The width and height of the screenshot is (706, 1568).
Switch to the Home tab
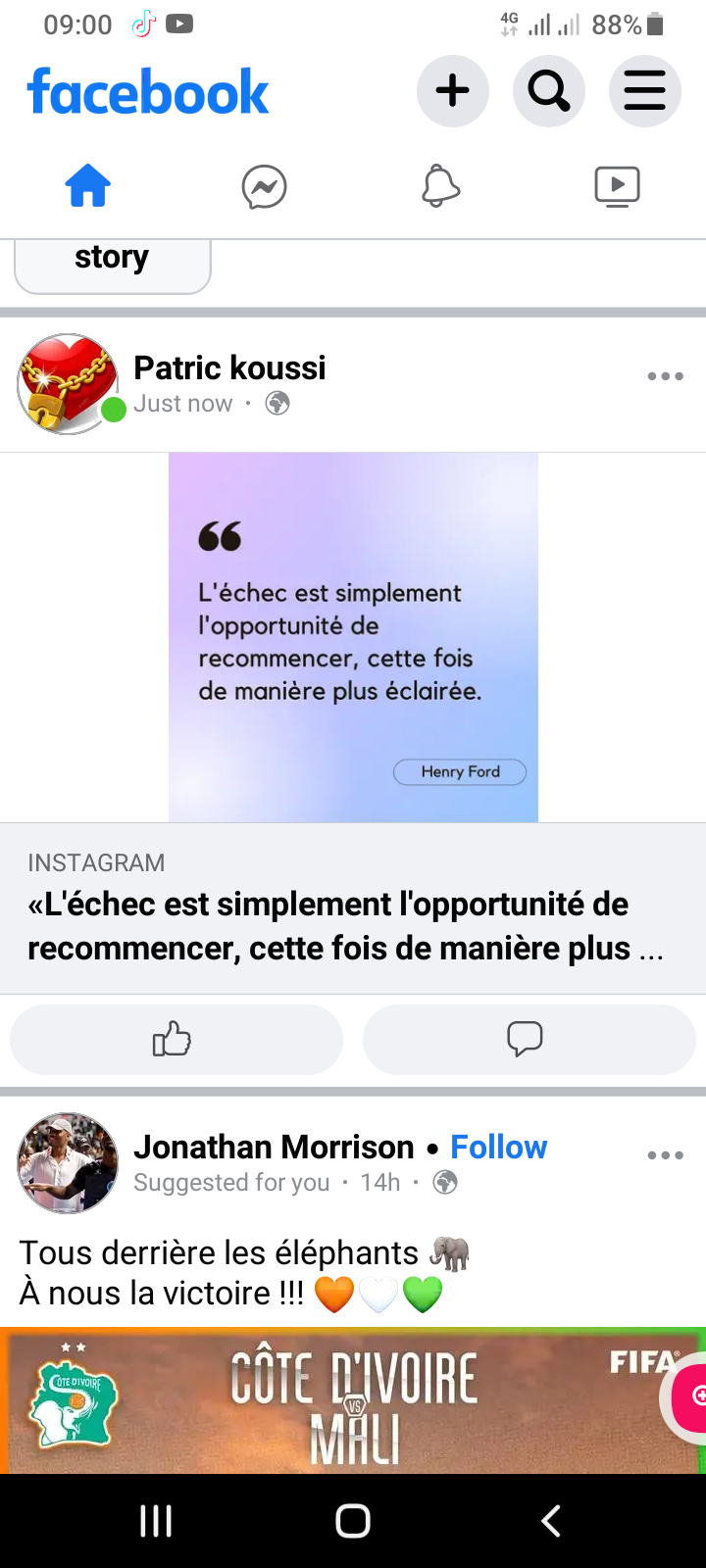tap(88, 185)
